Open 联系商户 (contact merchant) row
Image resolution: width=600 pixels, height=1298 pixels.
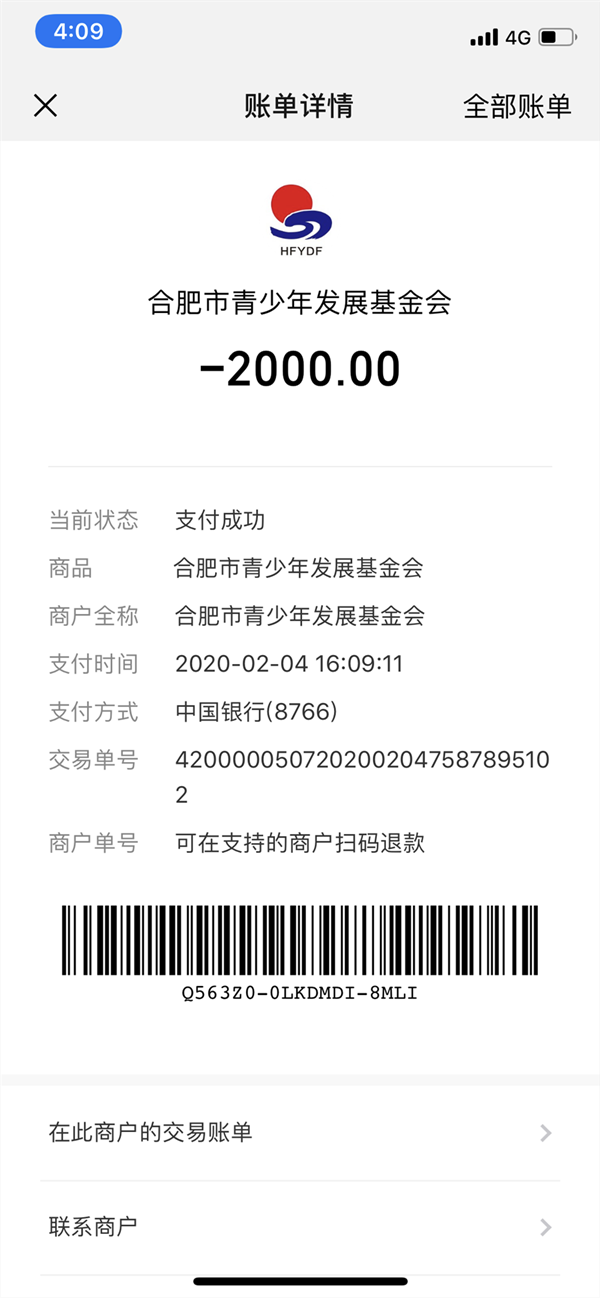click(300, 1226)
